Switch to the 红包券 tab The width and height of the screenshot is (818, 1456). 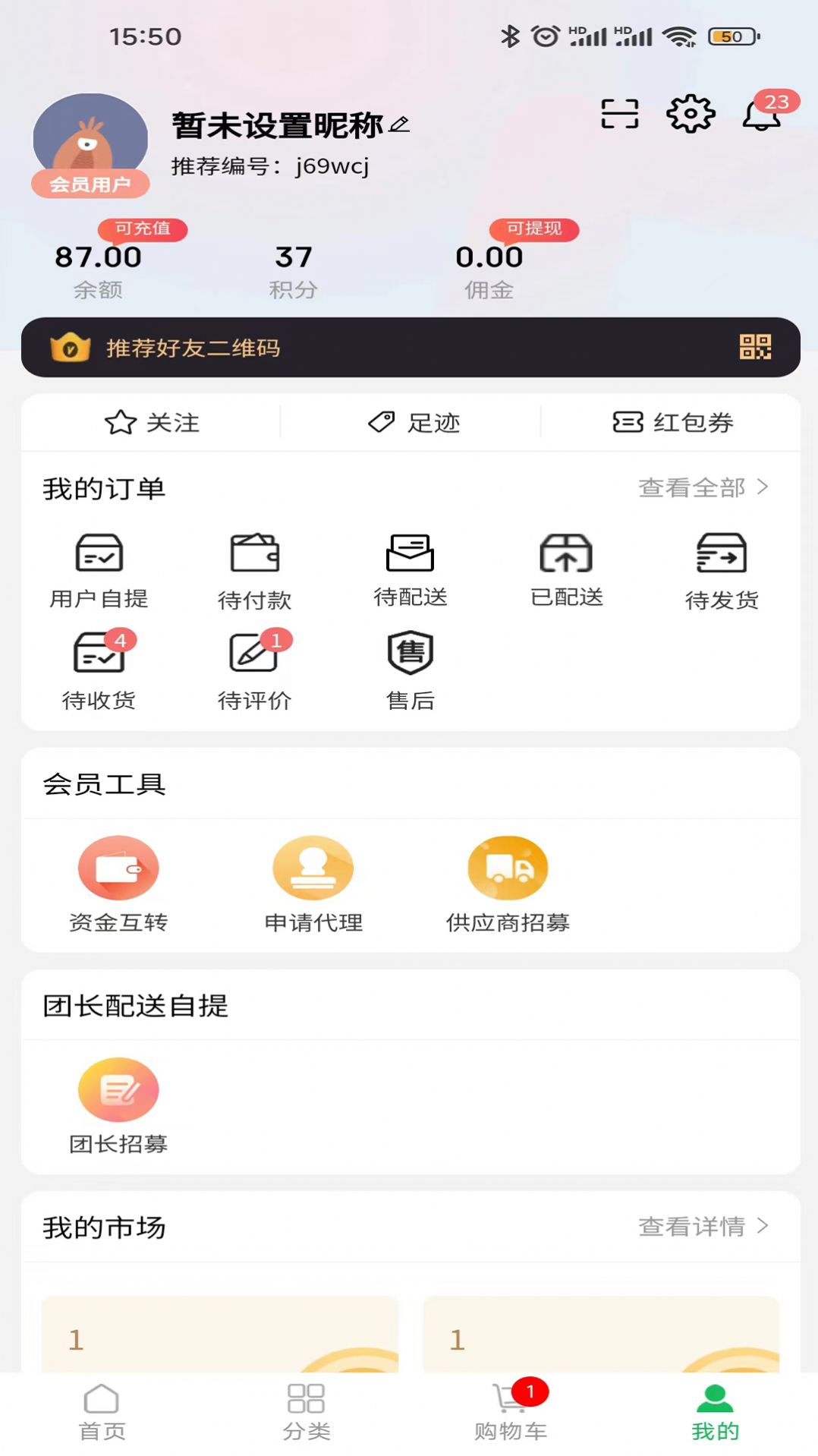click(672, 424)
